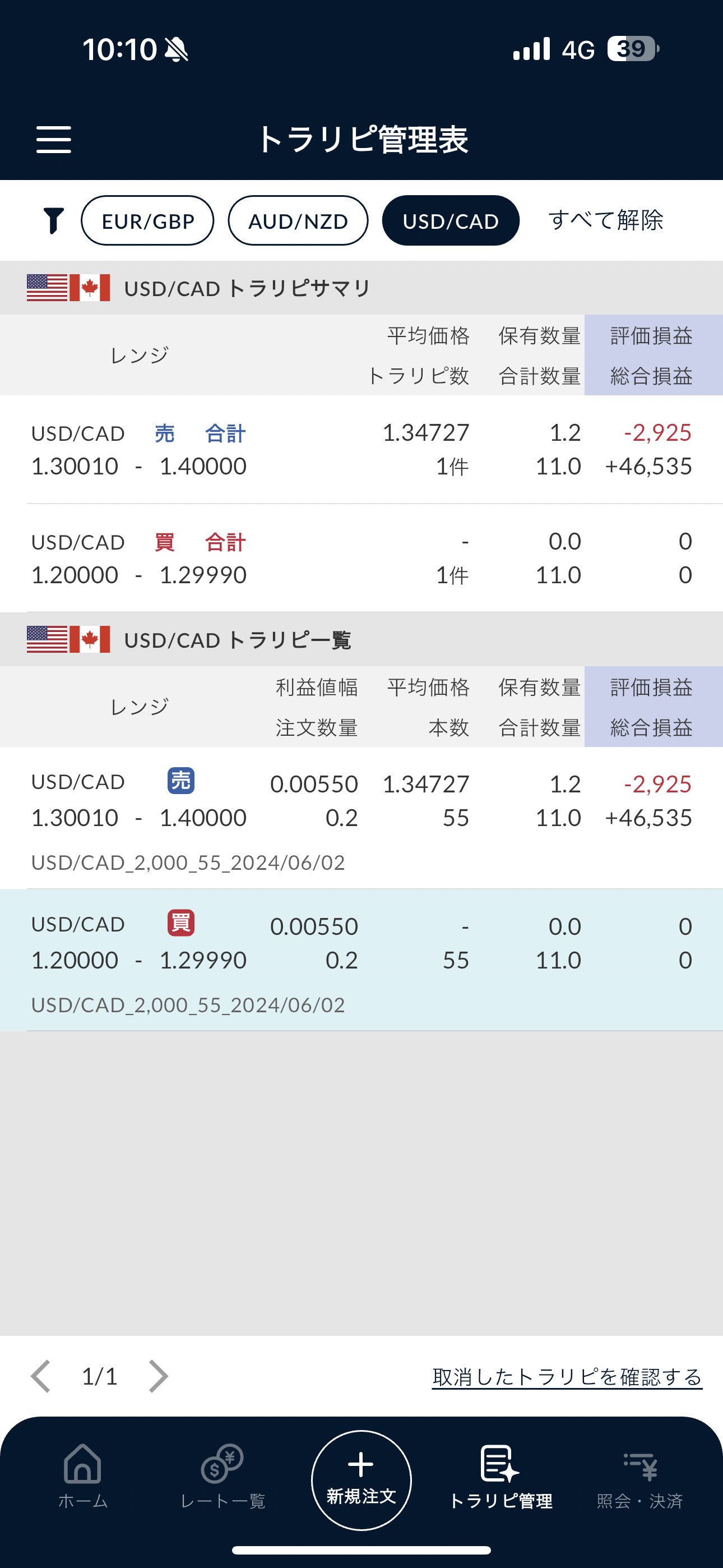The height and width of the screenshot is (1568, 723).
Task: Deselect the USD/CAD filter chip
Action: coord(451,220)
